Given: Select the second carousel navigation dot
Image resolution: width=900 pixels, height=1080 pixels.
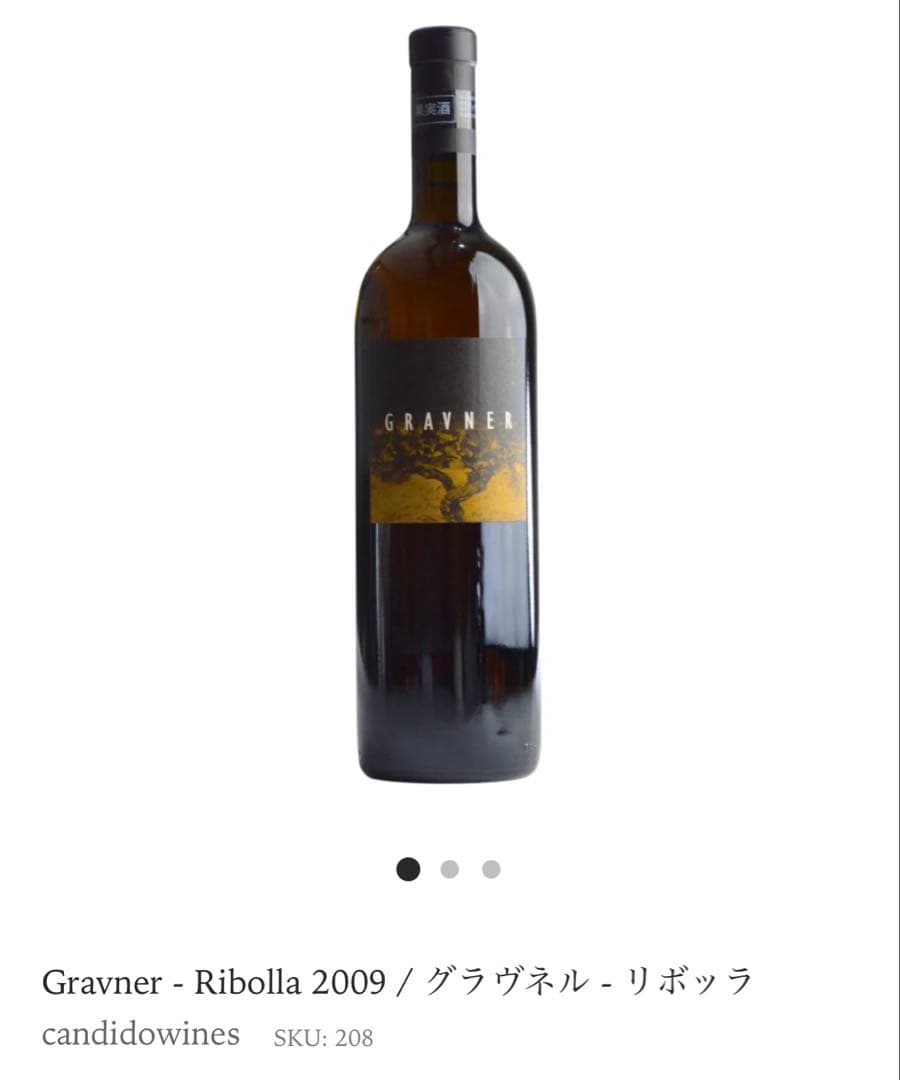Looking at the screenshot, I should (450, 869).
